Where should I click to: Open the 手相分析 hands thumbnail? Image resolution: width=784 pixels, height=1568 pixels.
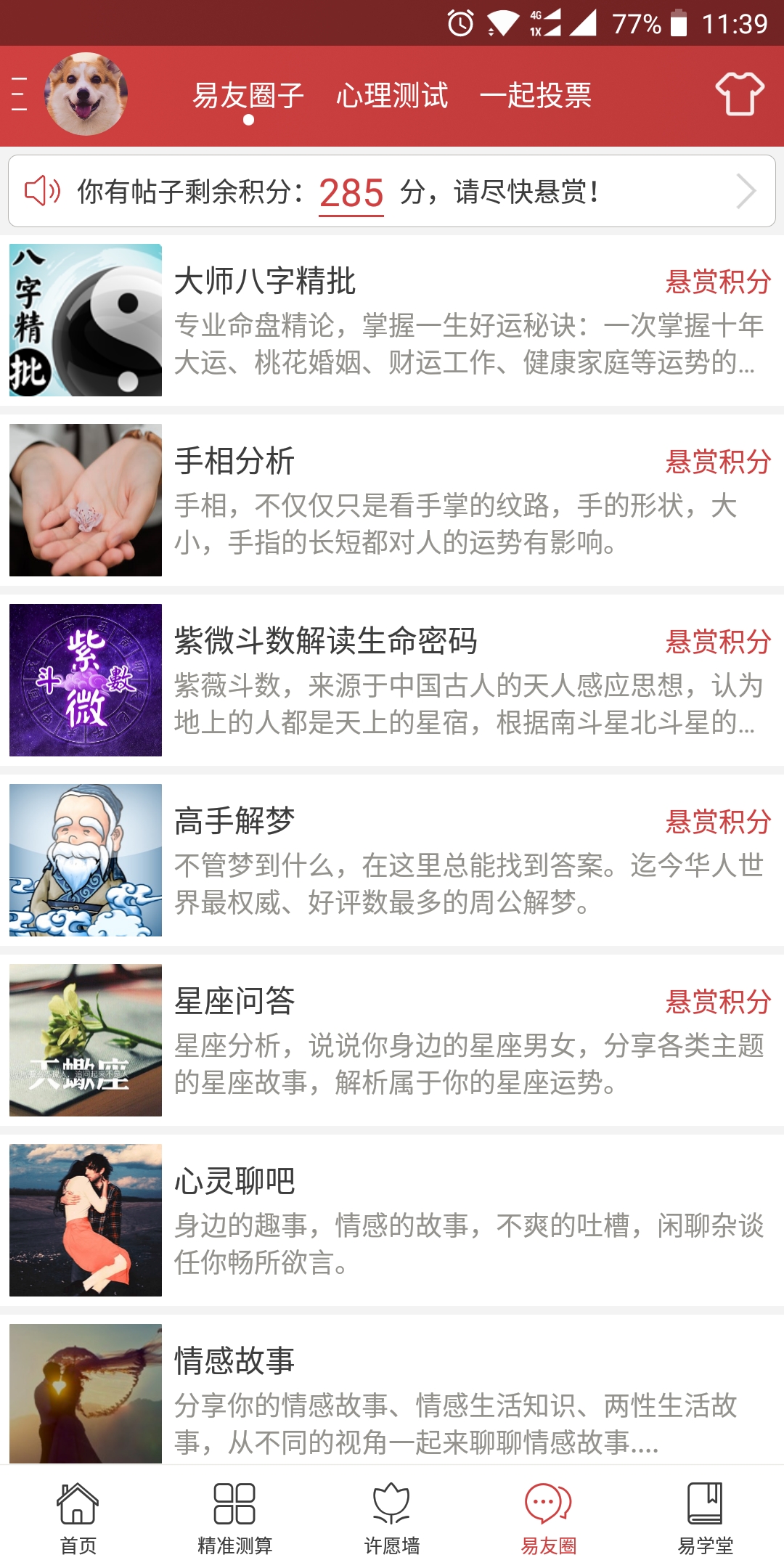85,501
